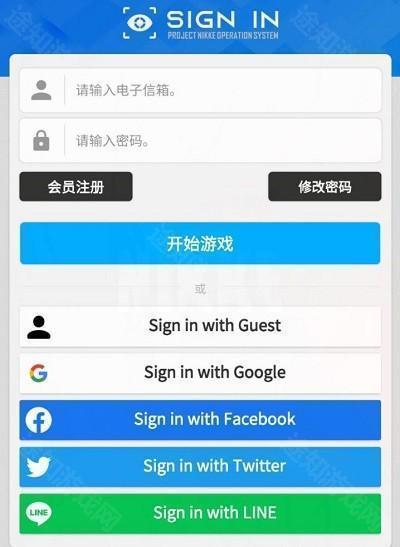The image size is (400, 547).
Task: Use Sign in with LINE
Action: coord(200,513)
